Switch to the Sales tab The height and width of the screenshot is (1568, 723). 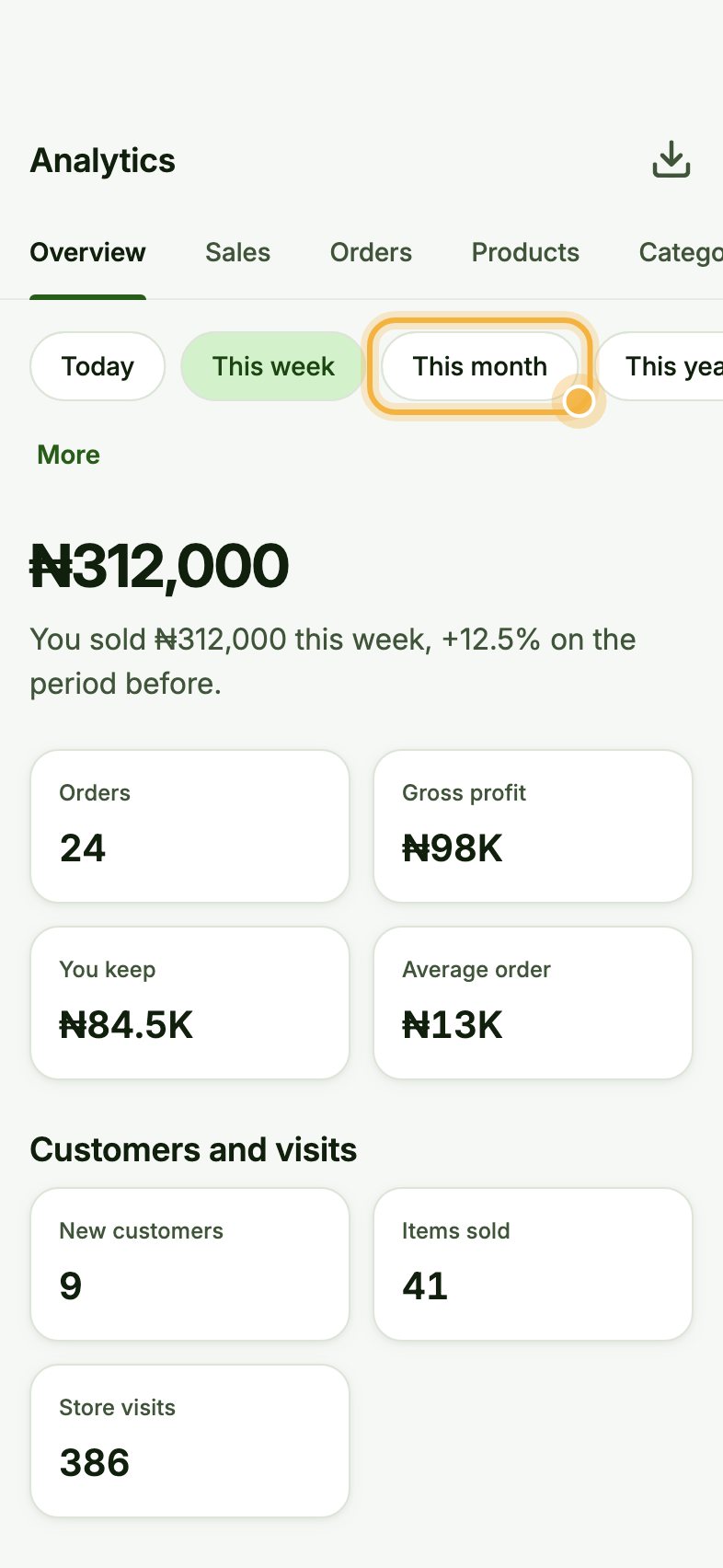(x=237, y=252)
